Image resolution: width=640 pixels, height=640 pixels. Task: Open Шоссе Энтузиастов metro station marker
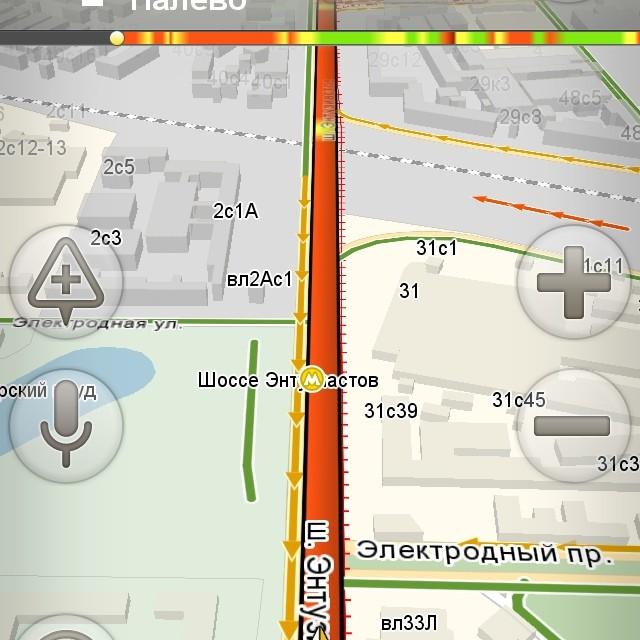pyautogui.click(x=315, y=380)
